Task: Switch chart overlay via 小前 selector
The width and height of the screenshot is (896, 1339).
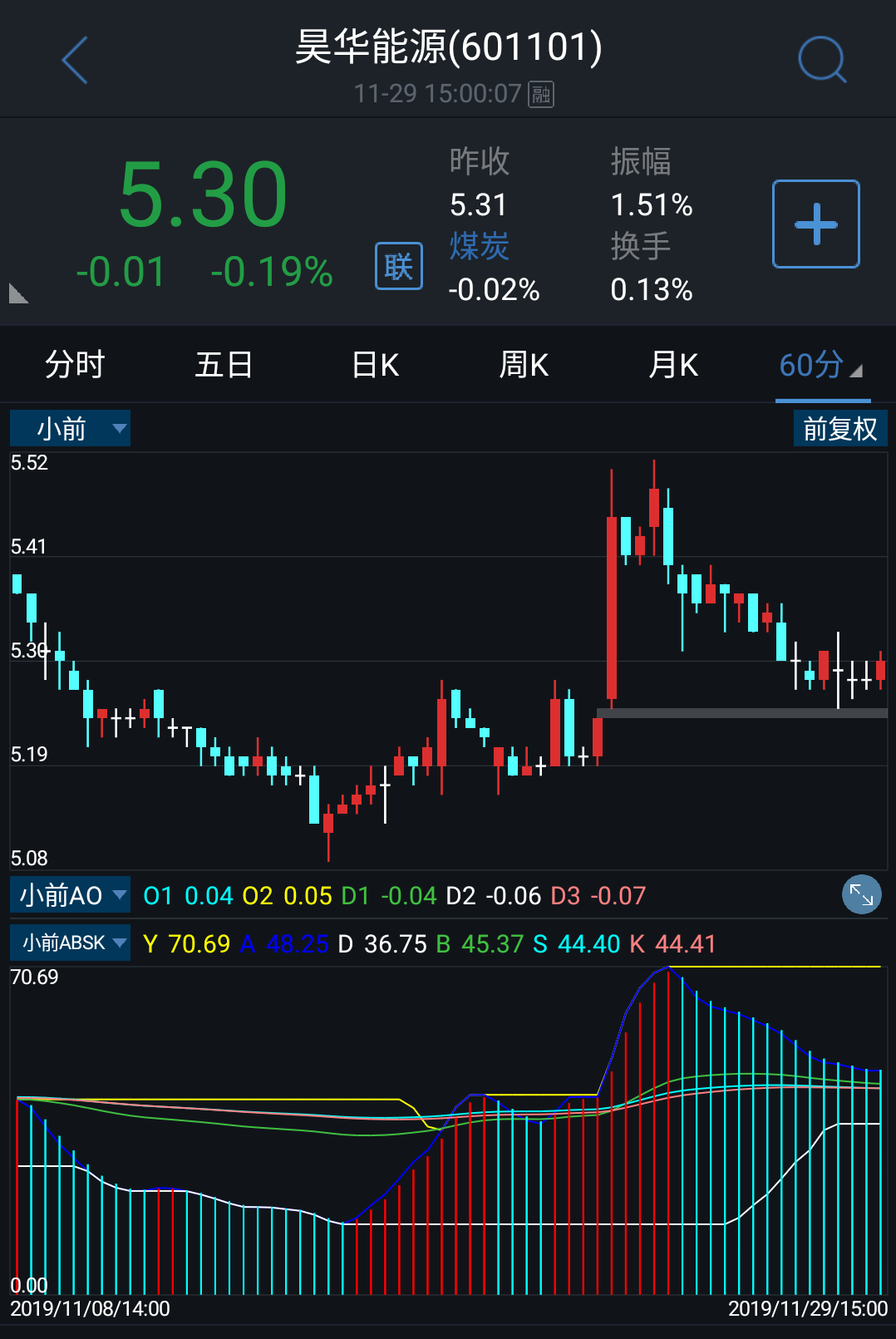Action: coord(70,428)
